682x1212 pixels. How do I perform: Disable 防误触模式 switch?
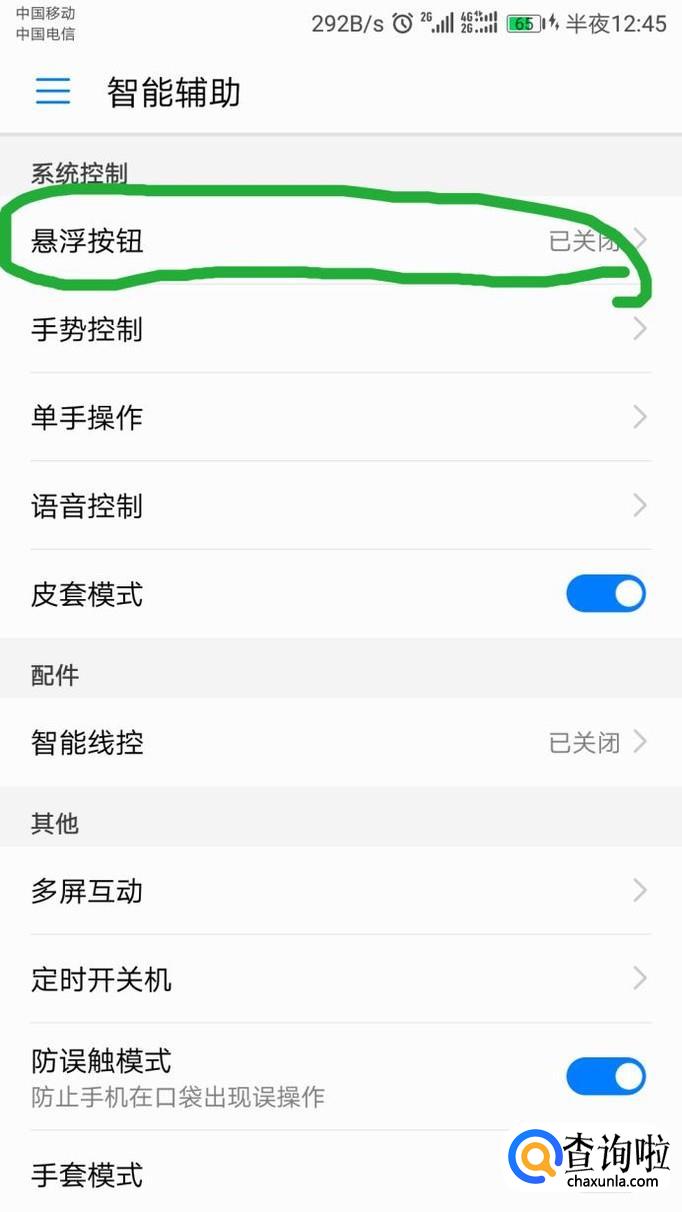pyautogui.click(x=606, y=1077)
